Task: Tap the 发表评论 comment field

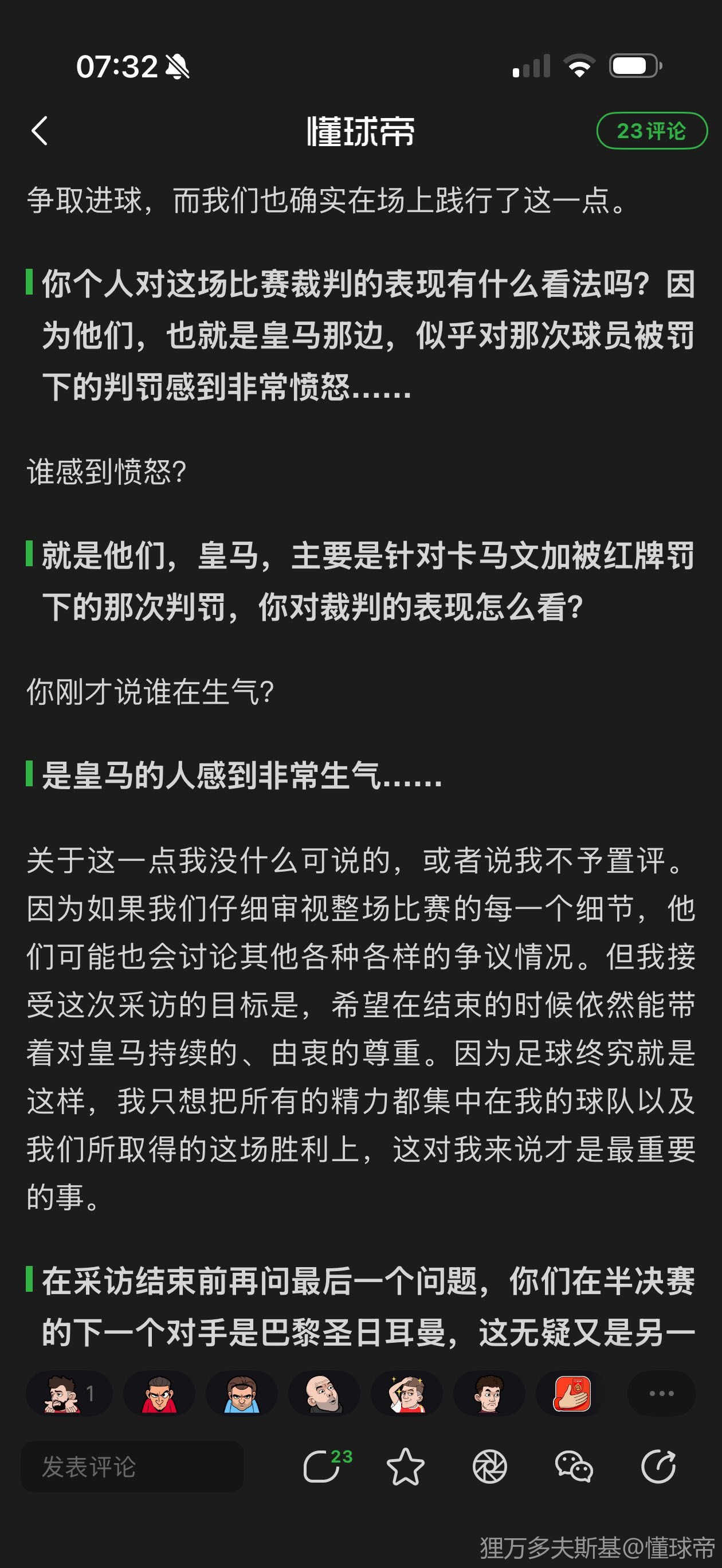Action: 132,1467
